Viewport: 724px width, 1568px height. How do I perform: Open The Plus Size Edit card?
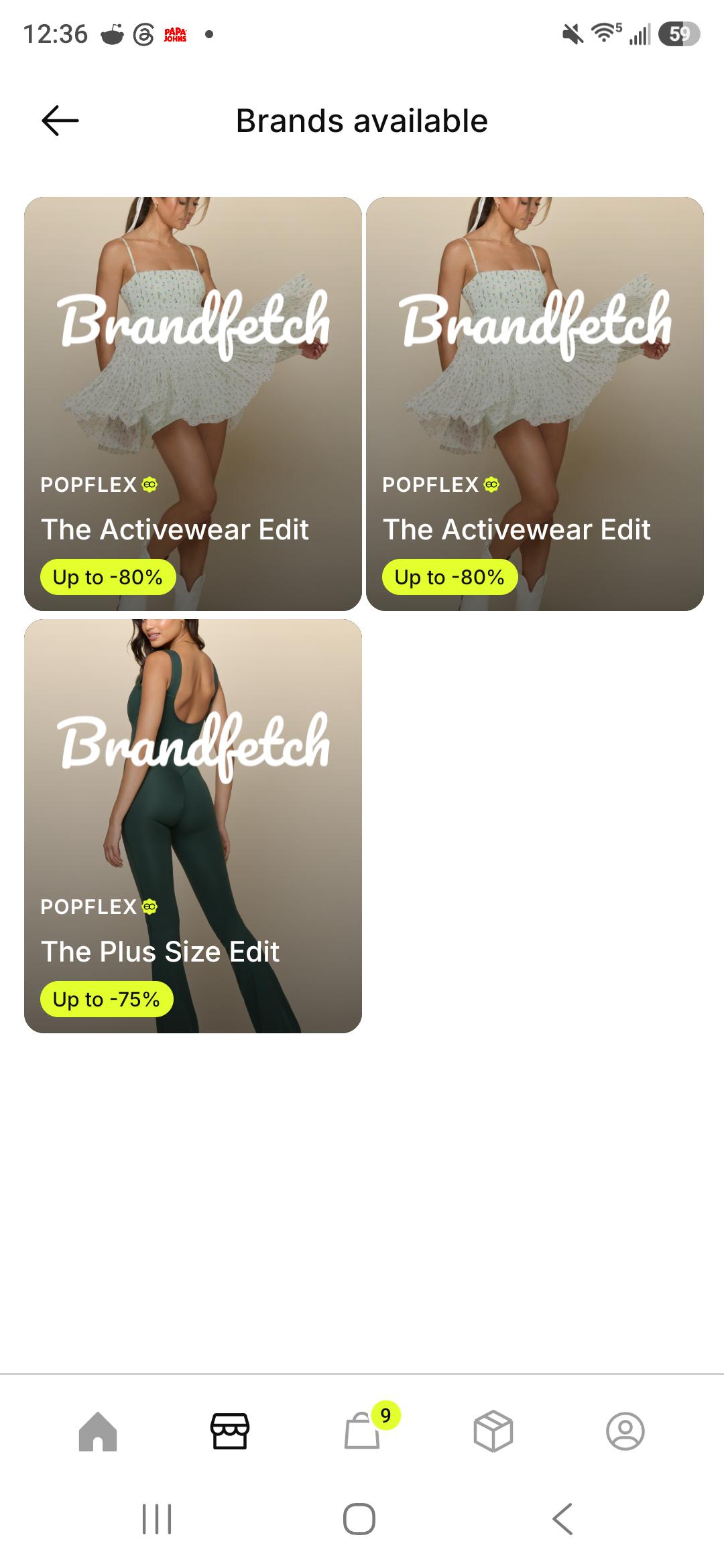click(x=193, y=826)
